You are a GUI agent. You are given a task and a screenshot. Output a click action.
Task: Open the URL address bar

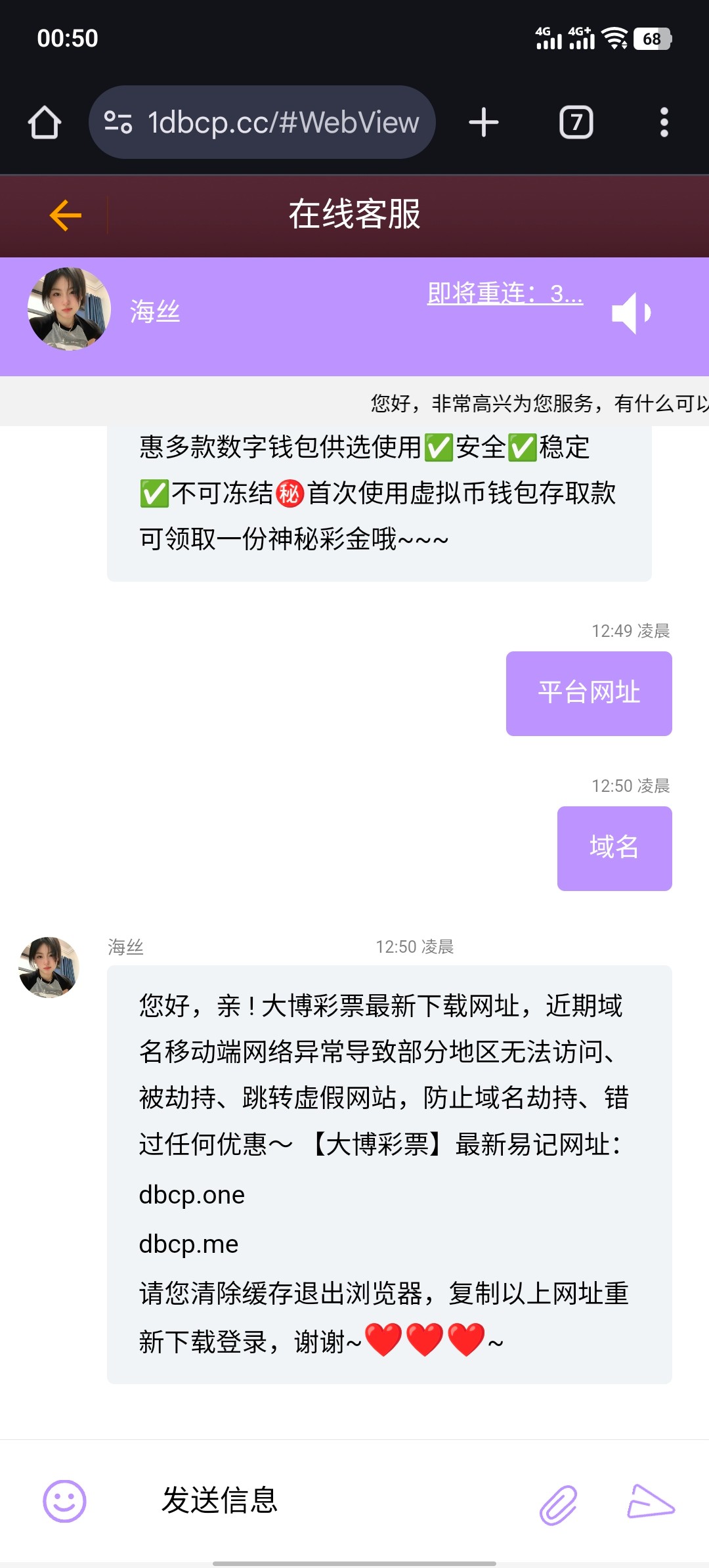282,123
